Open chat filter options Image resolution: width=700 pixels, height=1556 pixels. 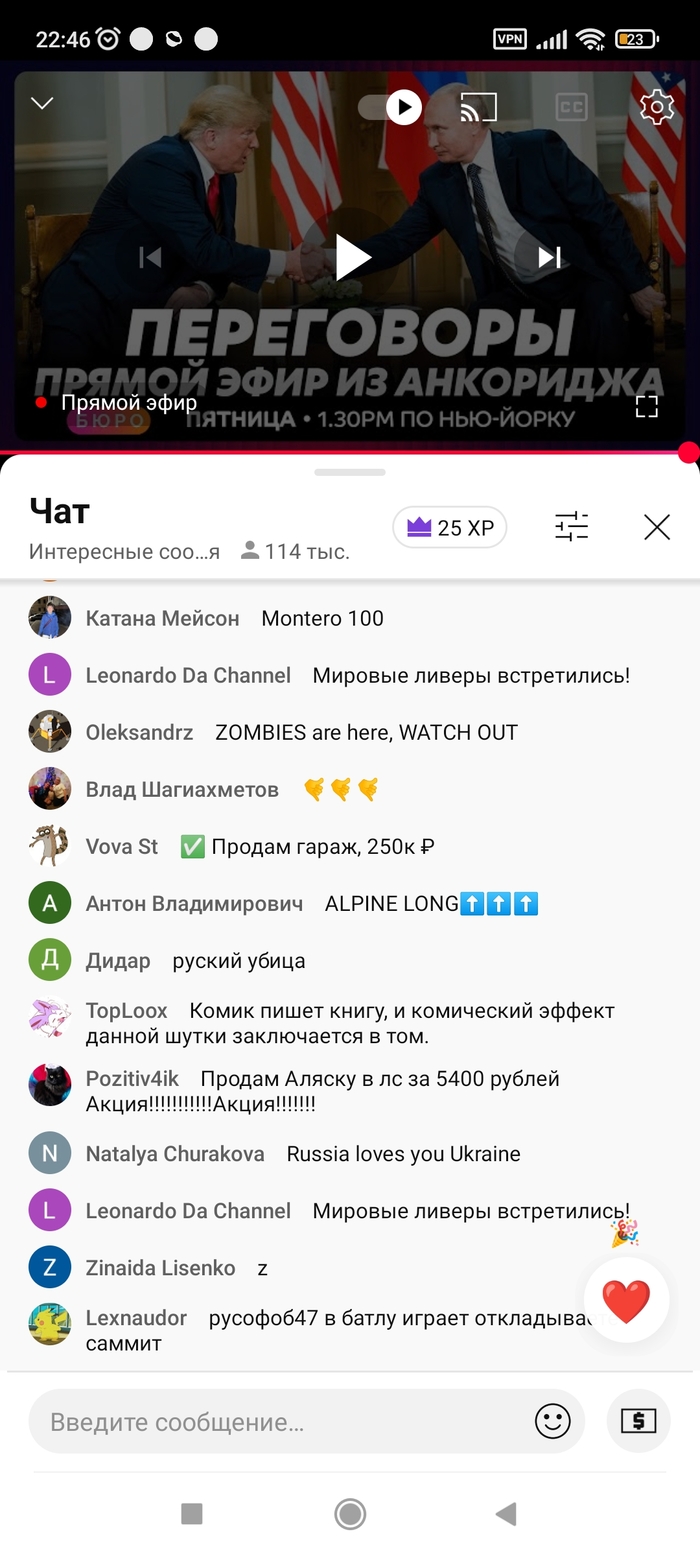coord(572,527)
